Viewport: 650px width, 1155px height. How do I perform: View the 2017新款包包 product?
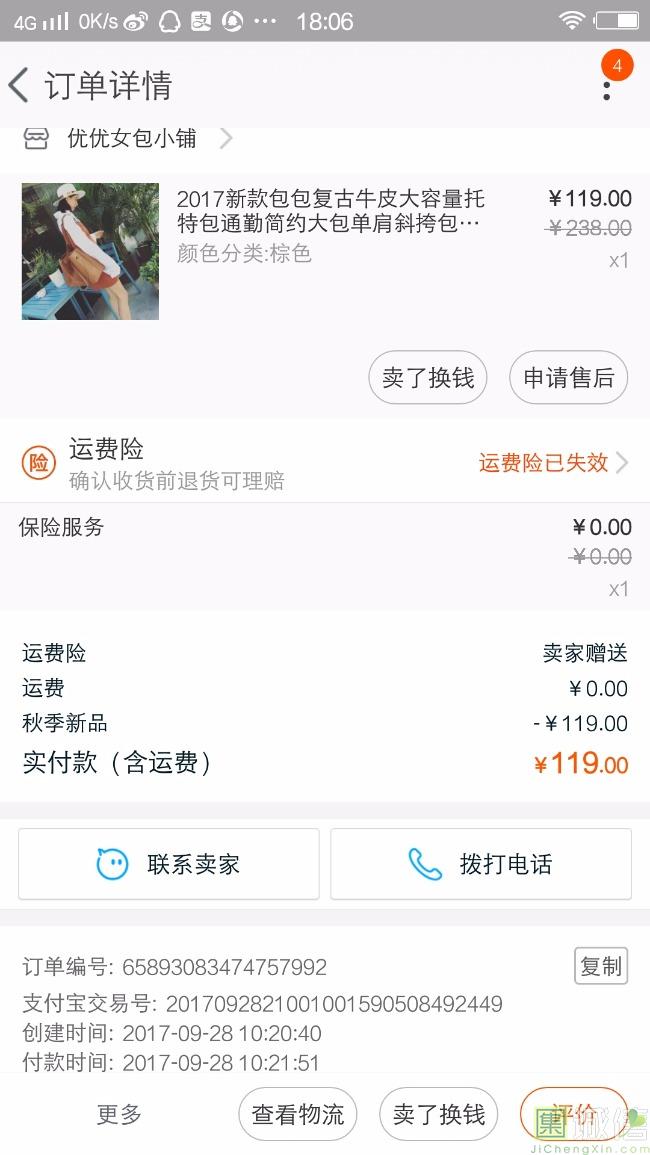point(330,211)
